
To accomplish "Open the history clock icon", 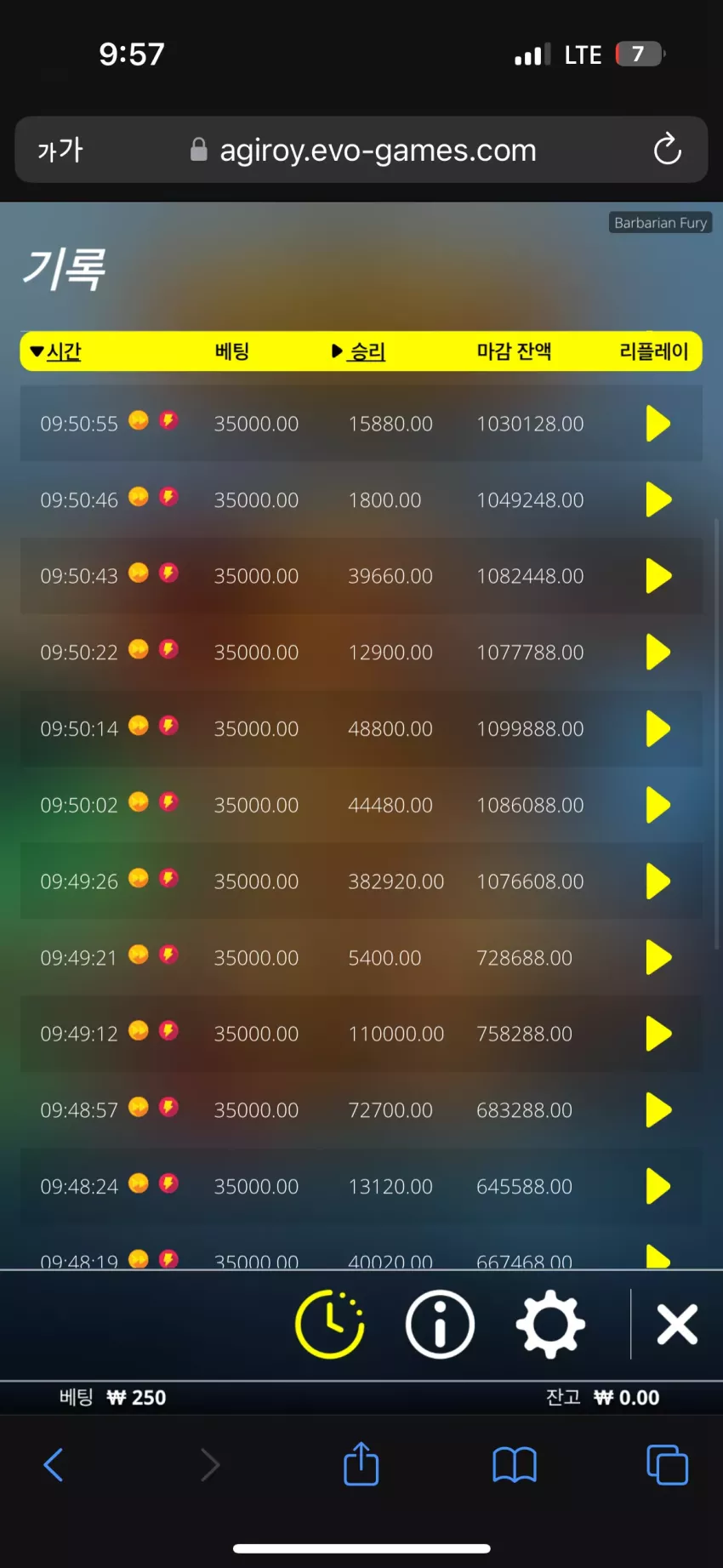I will pos(329,1324).
